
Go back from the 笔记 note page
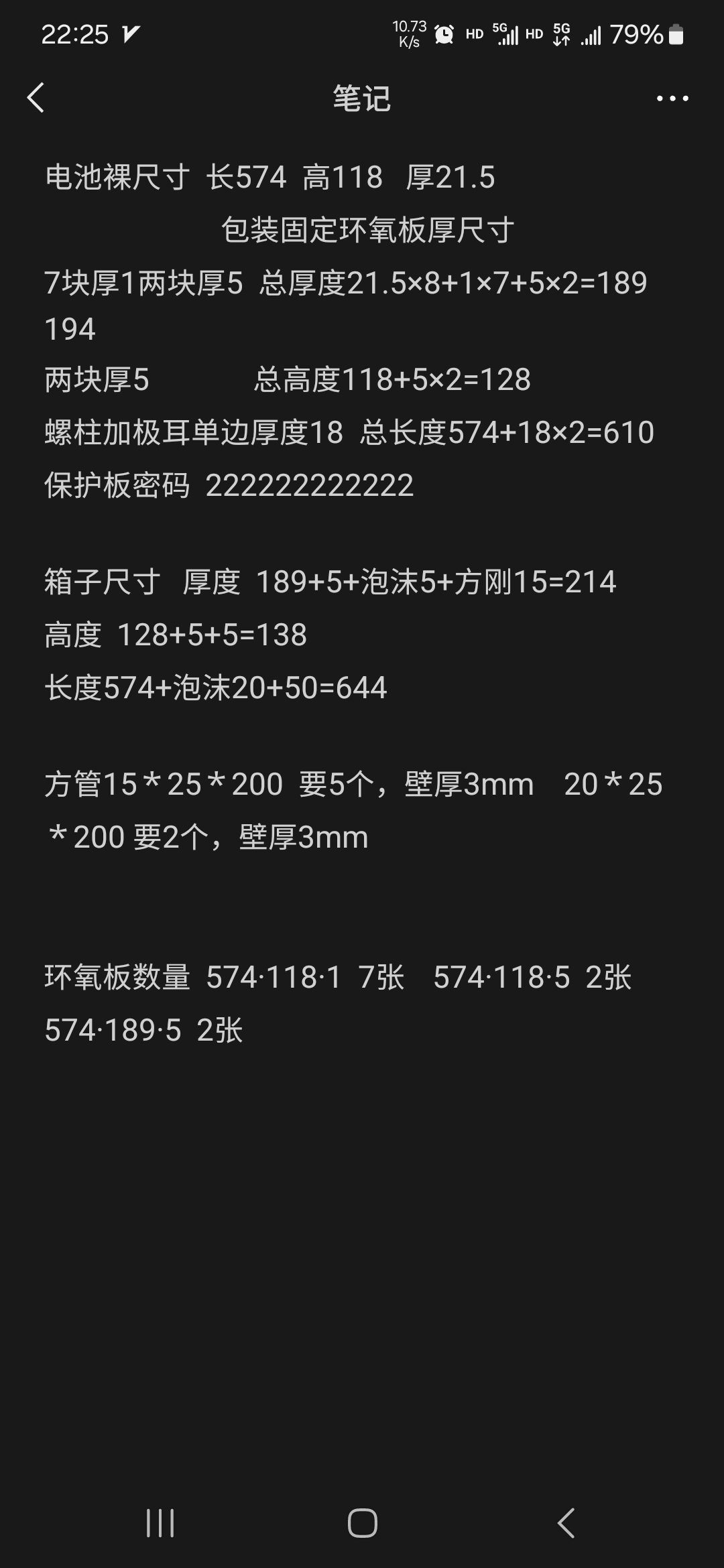pos(36,98)
